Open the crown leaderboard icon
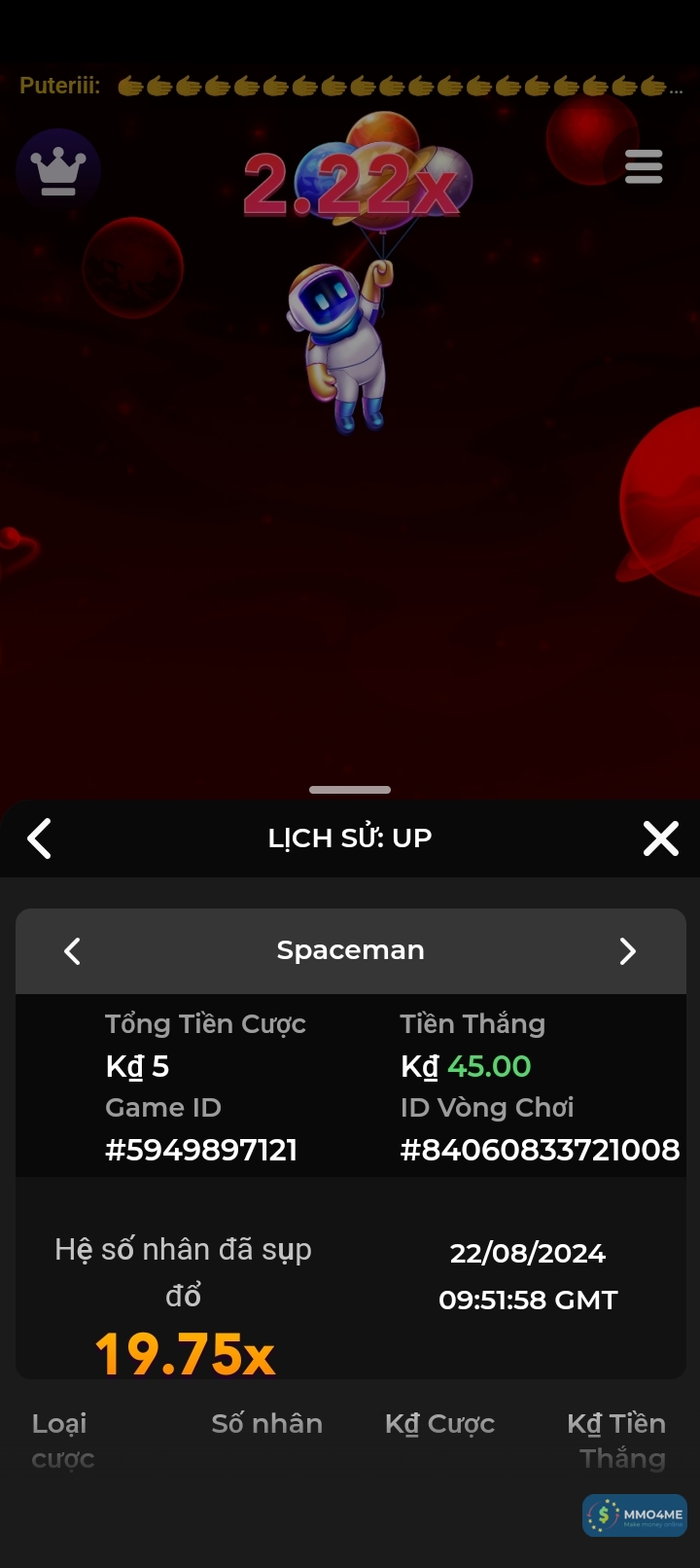 (x=58, y=172)
